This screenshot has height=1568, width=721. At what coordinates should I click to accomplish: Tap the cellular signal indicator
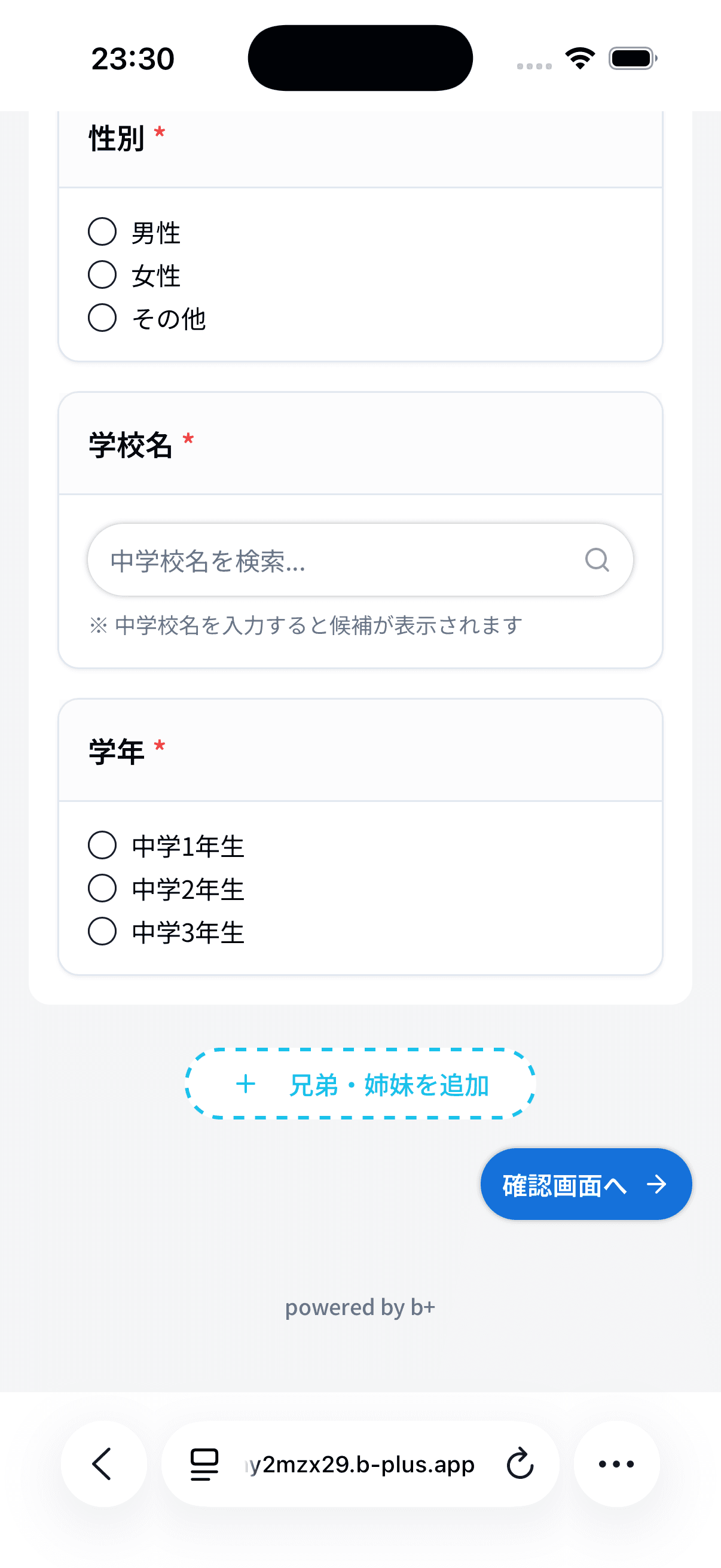pos(534,65)
